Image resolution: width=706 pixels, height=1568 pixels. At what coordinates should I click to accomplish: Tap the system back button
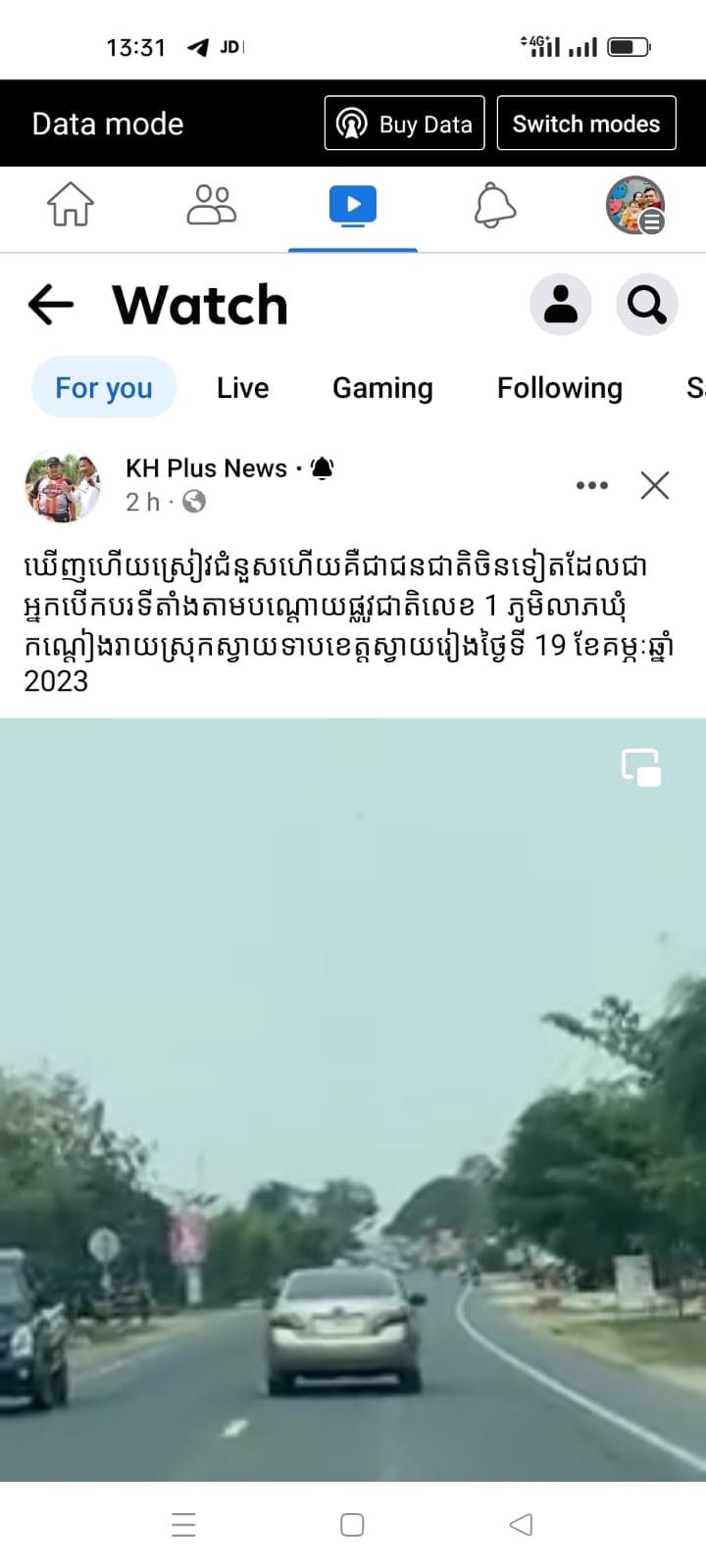pos(521,1525)
